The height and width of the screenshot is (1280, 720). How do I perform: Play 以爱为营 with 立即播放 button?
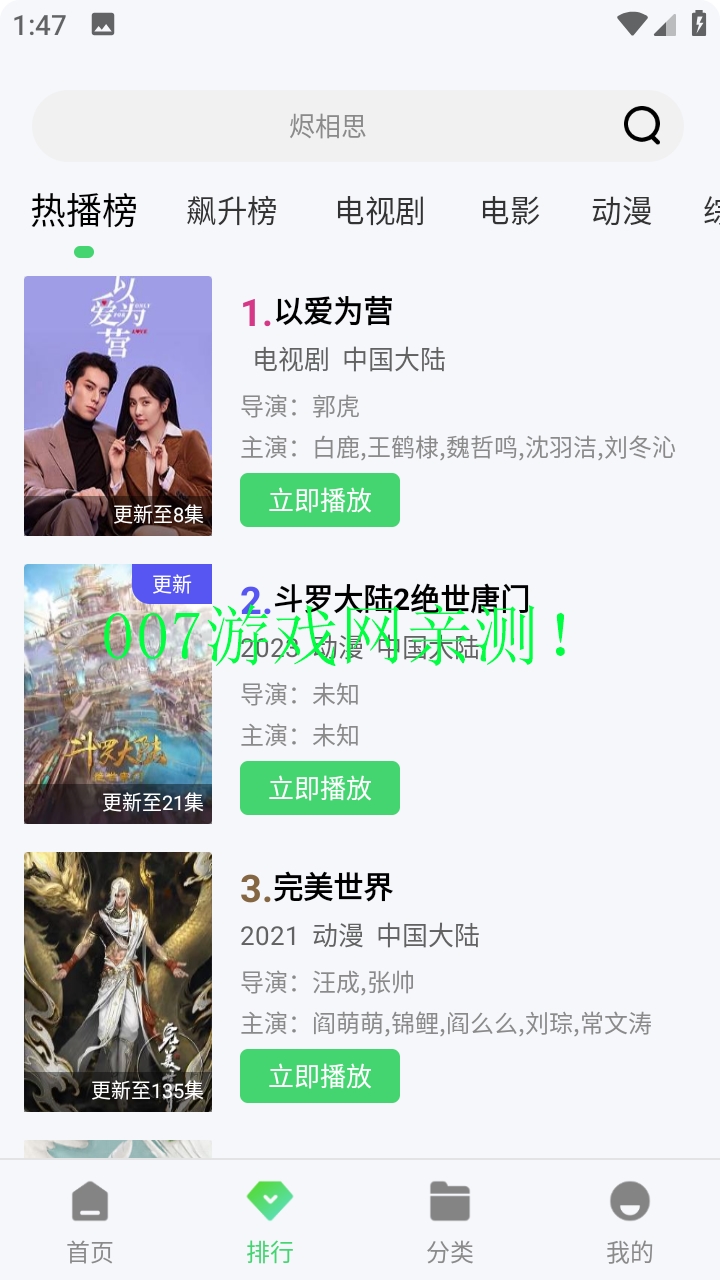pos(320,499)
